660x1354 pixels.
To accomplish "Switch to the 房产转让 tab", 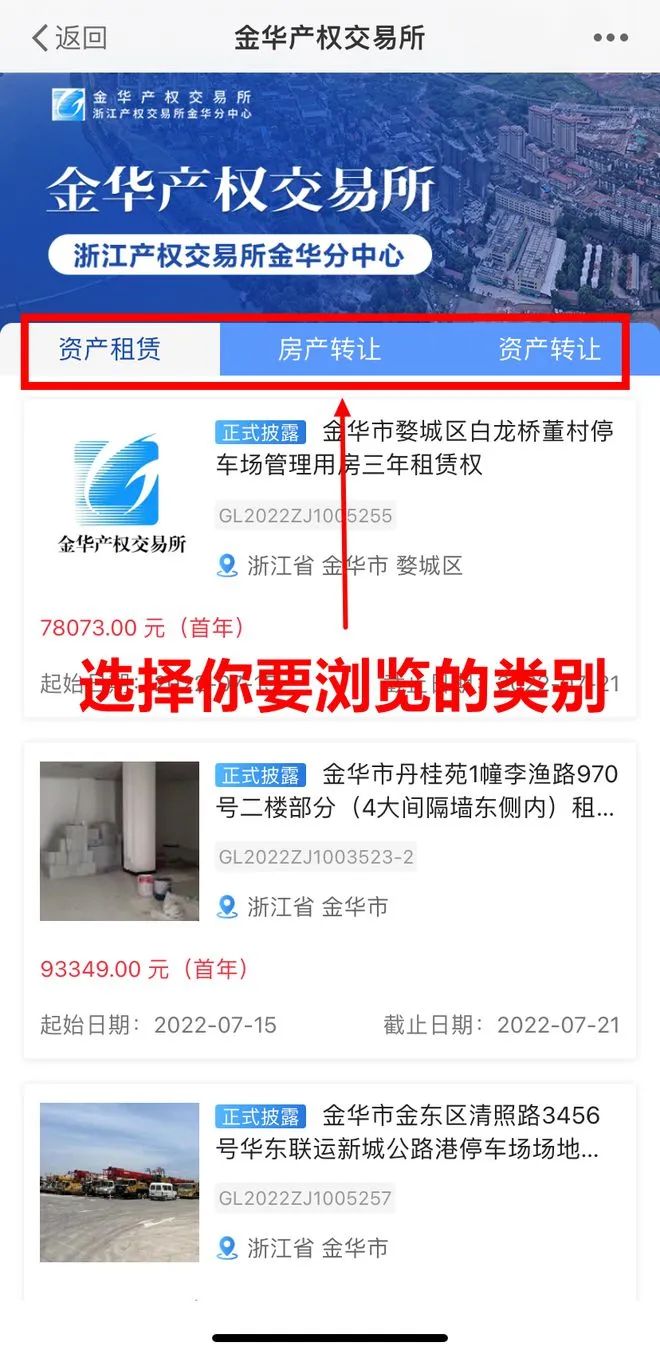I will click(329, 349).
